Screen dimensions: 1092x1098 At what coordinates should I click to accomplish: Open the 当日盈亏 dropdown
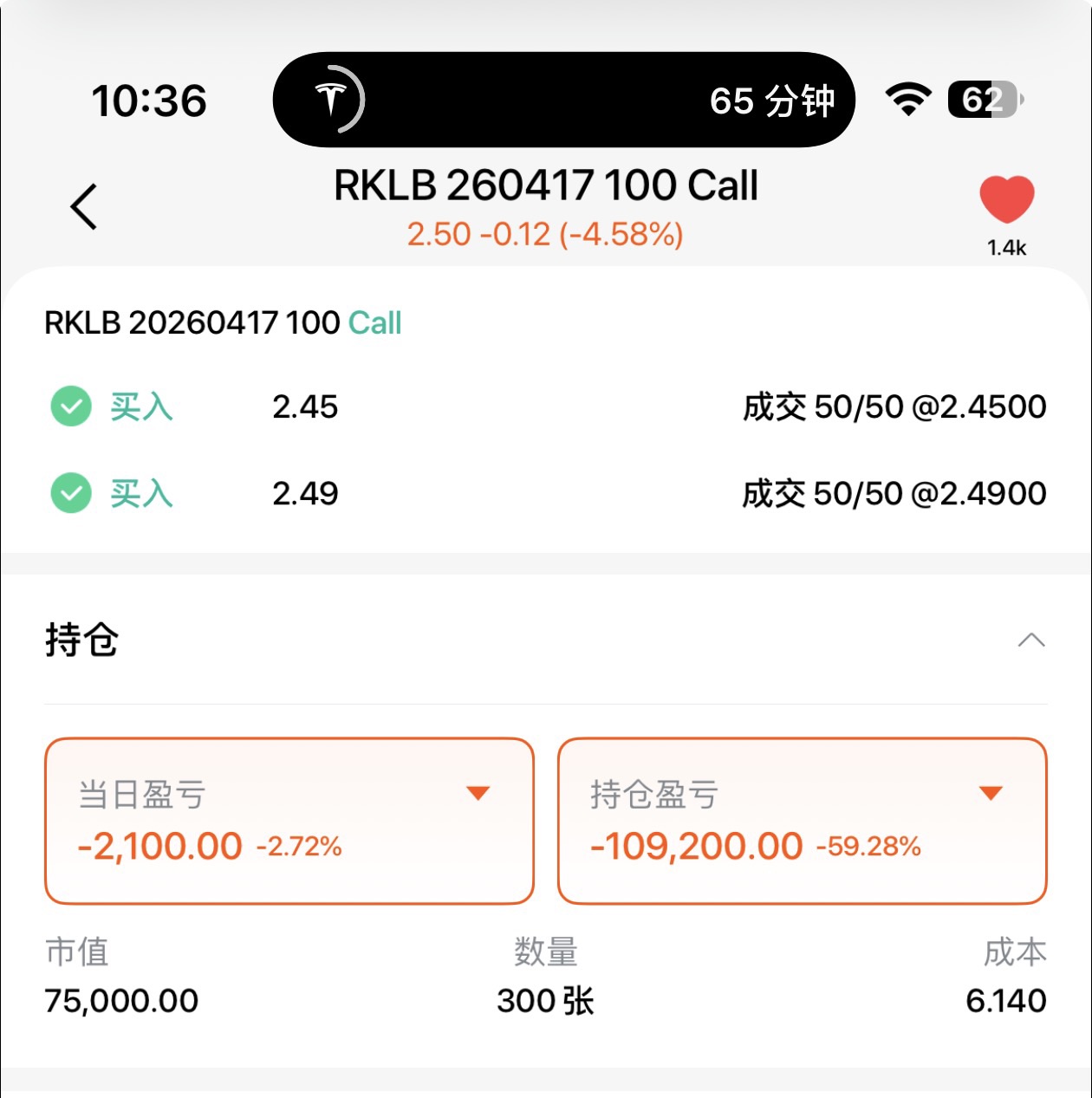pyautogui.click(x=478, y=793)
